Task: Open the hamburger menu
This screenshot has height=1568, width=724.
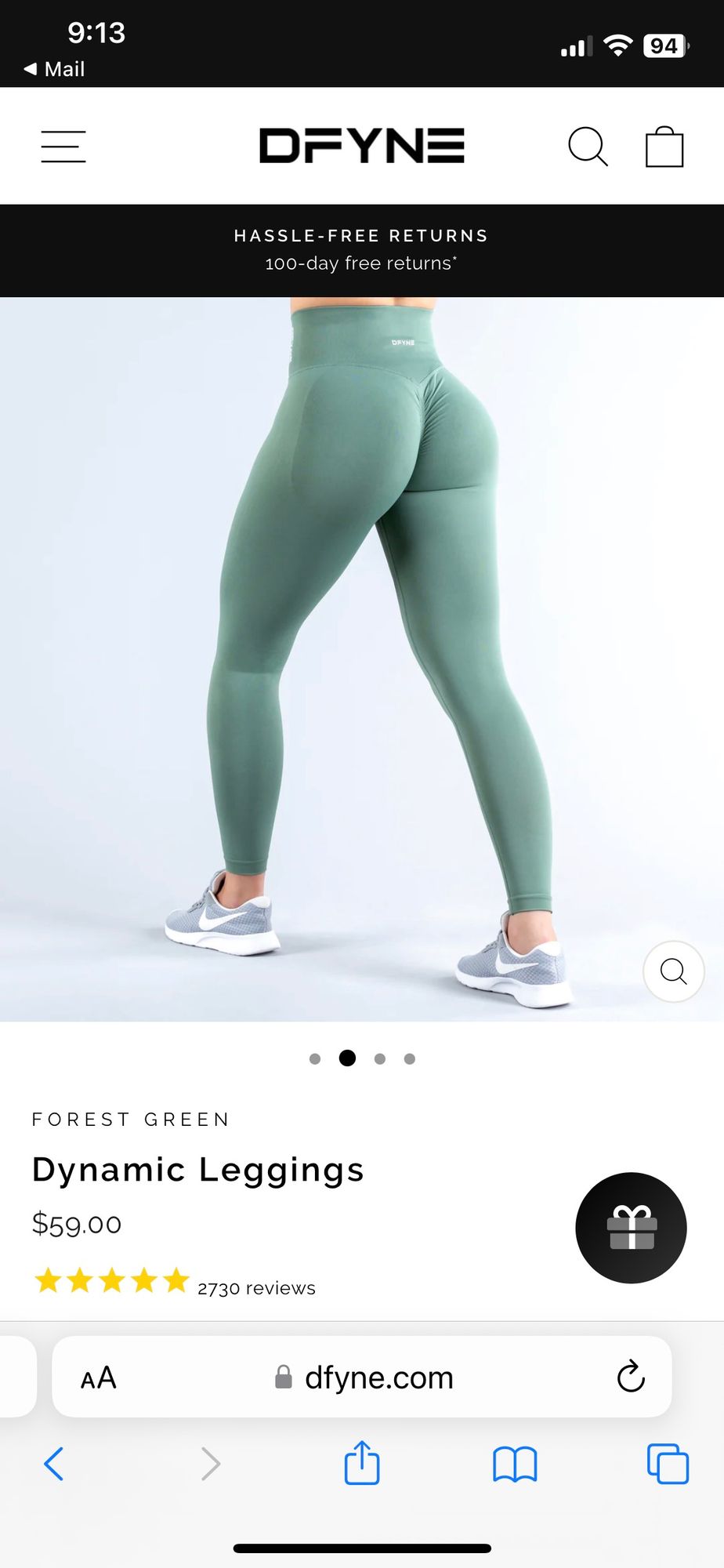Action: (63, 147)
